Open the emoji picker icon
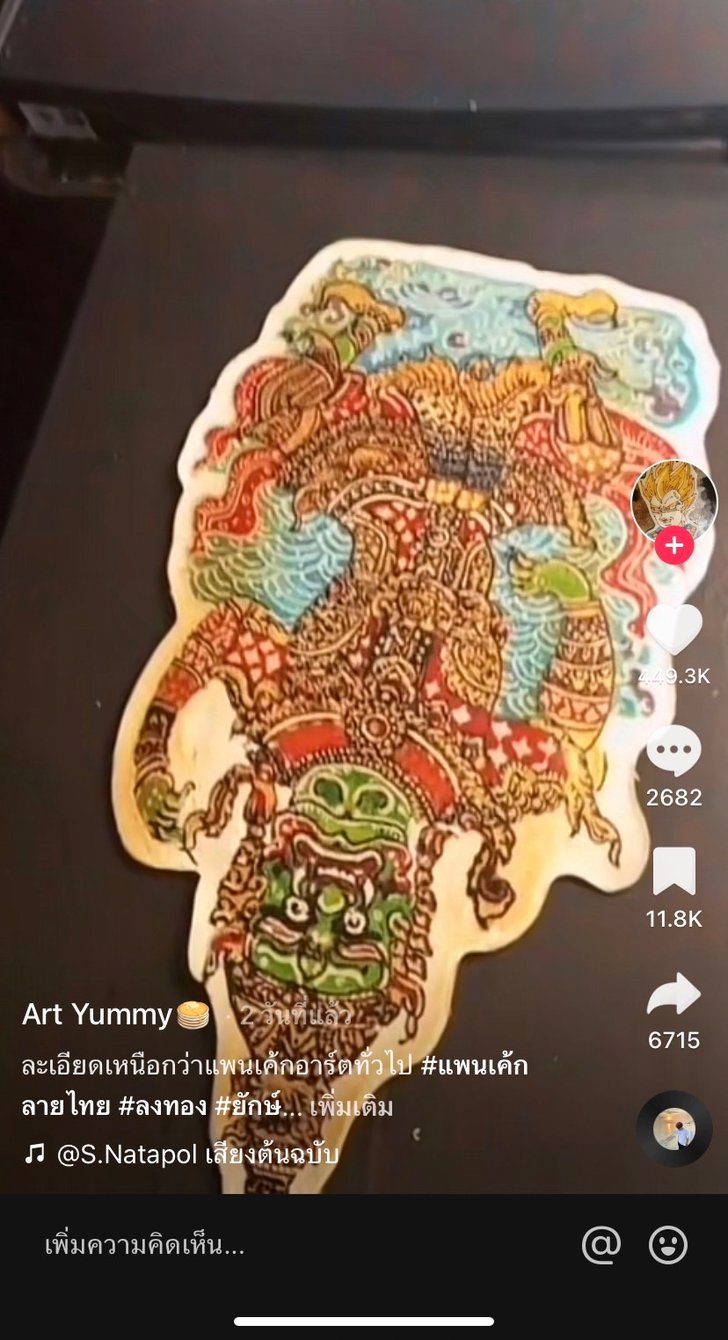The image size is (728, 1340). (x=668, y=1245)
